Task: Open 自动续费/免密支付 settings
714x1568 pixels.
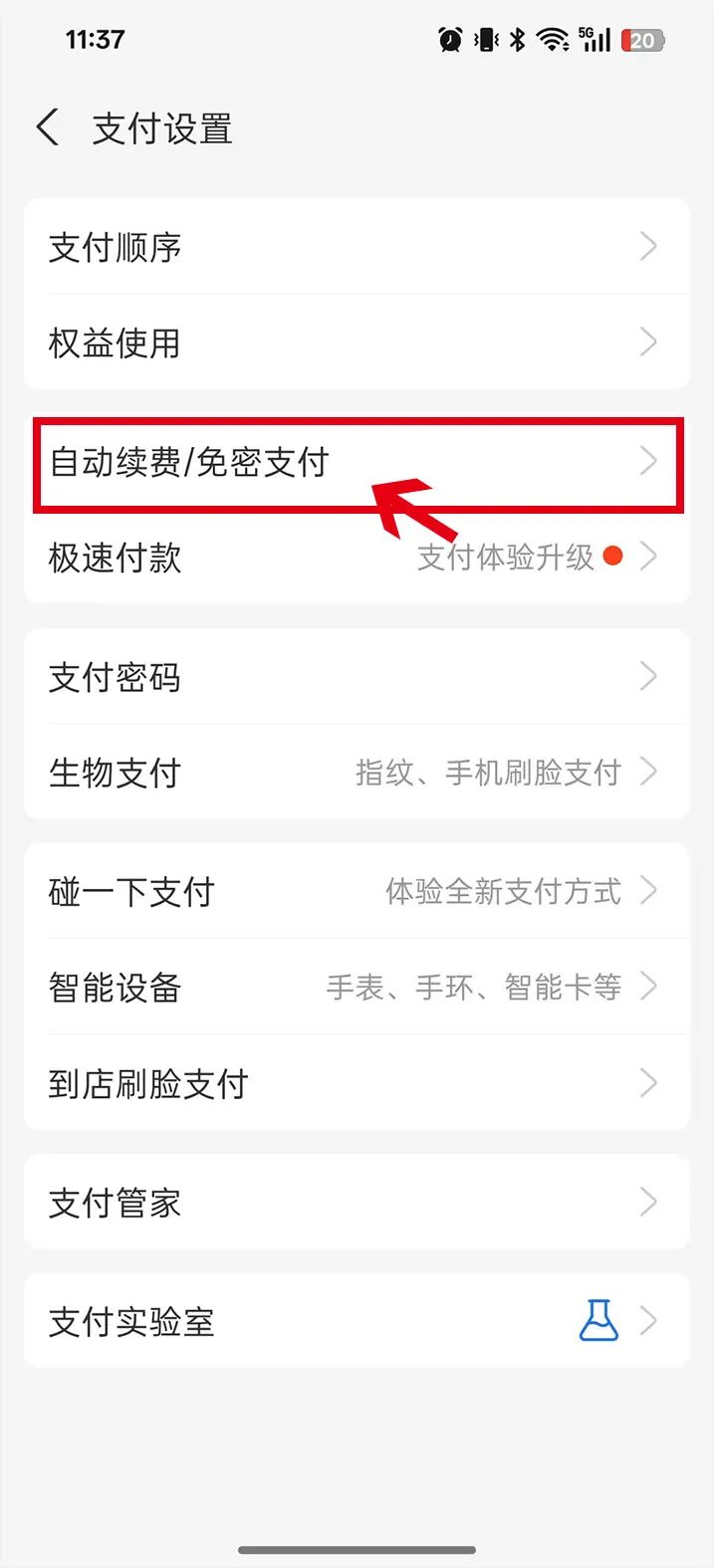Action: 357,462
